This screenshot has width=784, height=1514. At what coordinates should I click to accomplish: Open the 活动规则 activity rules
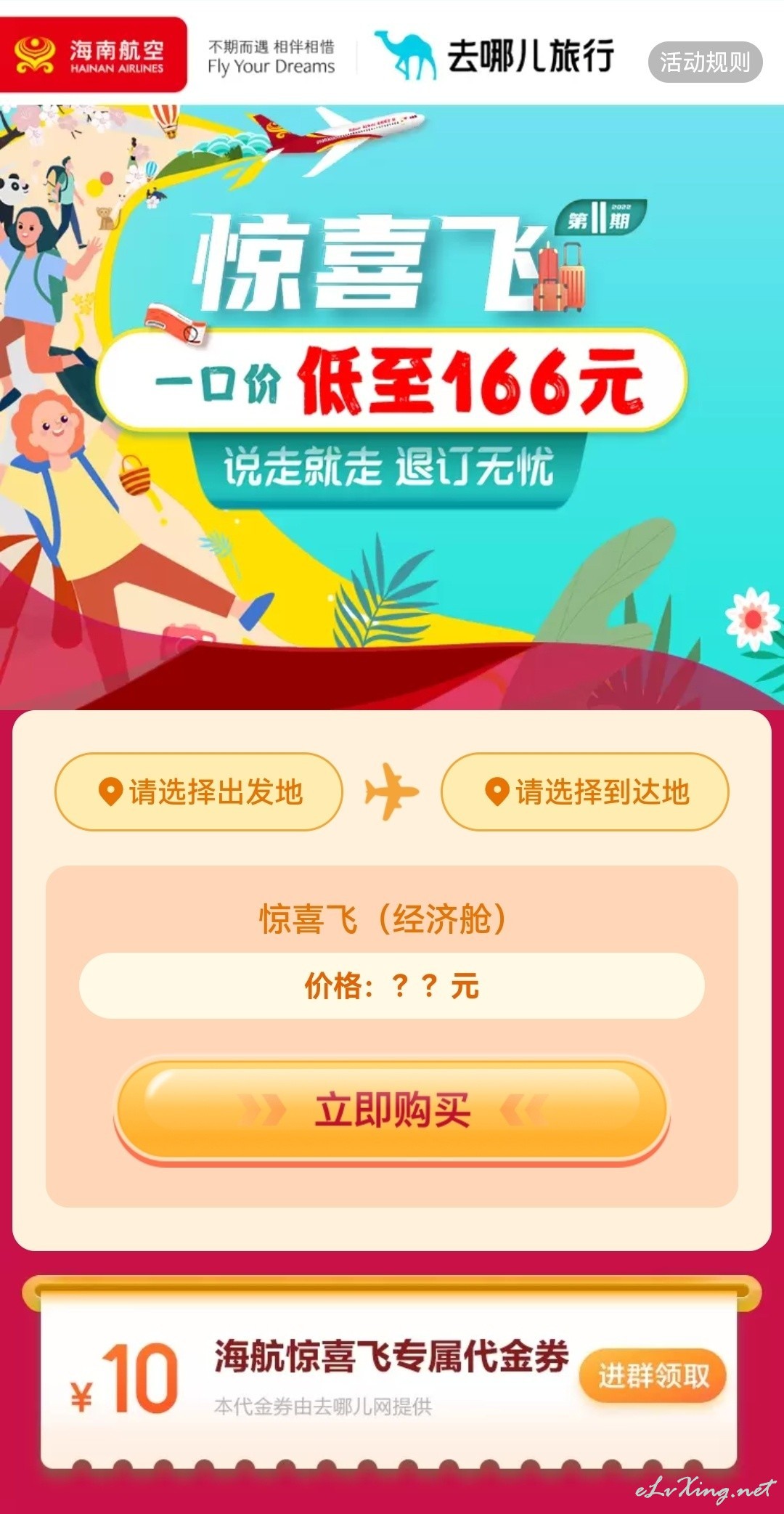[x=705, y=62]
